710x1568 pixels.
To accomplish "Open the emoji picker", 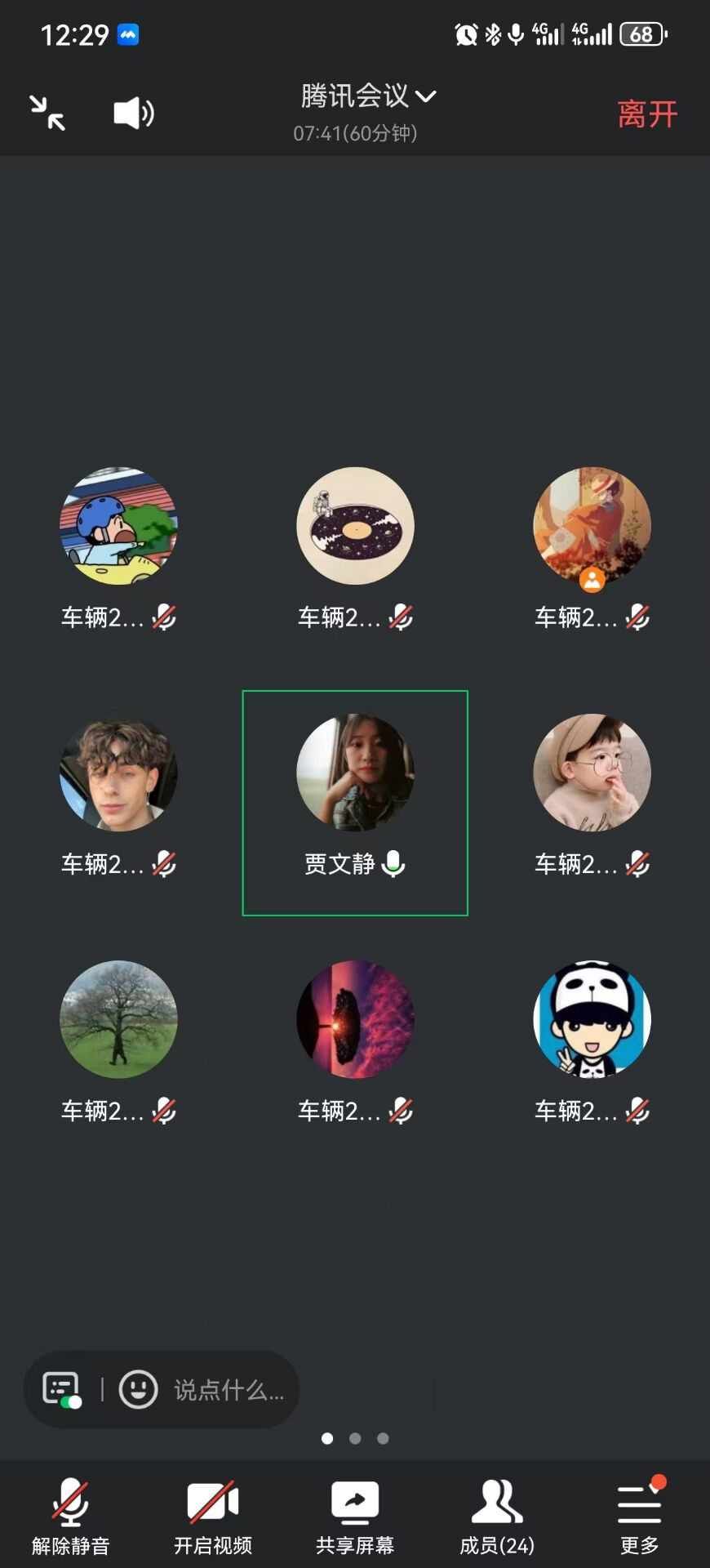I will (x=139, y=1389).
